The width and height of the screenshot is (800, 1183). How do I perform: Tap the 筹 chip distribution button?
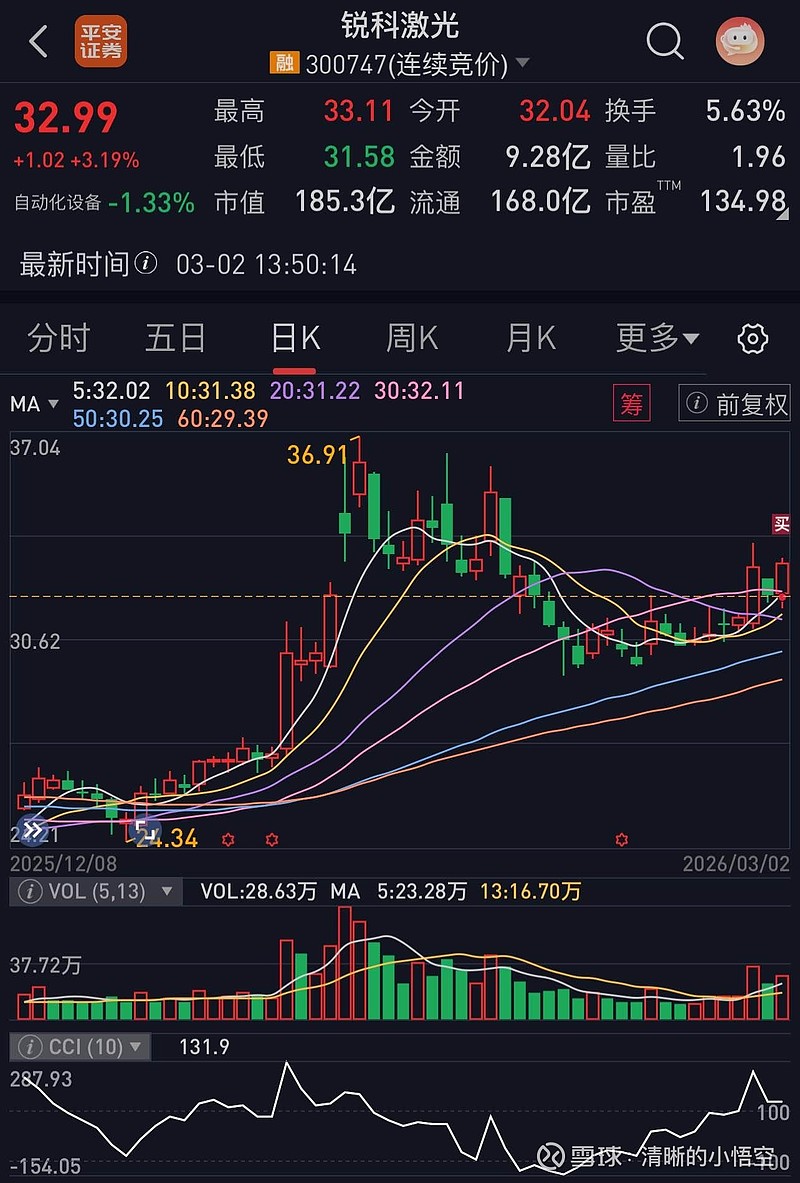pyautogui.click(x=631, y=404)
